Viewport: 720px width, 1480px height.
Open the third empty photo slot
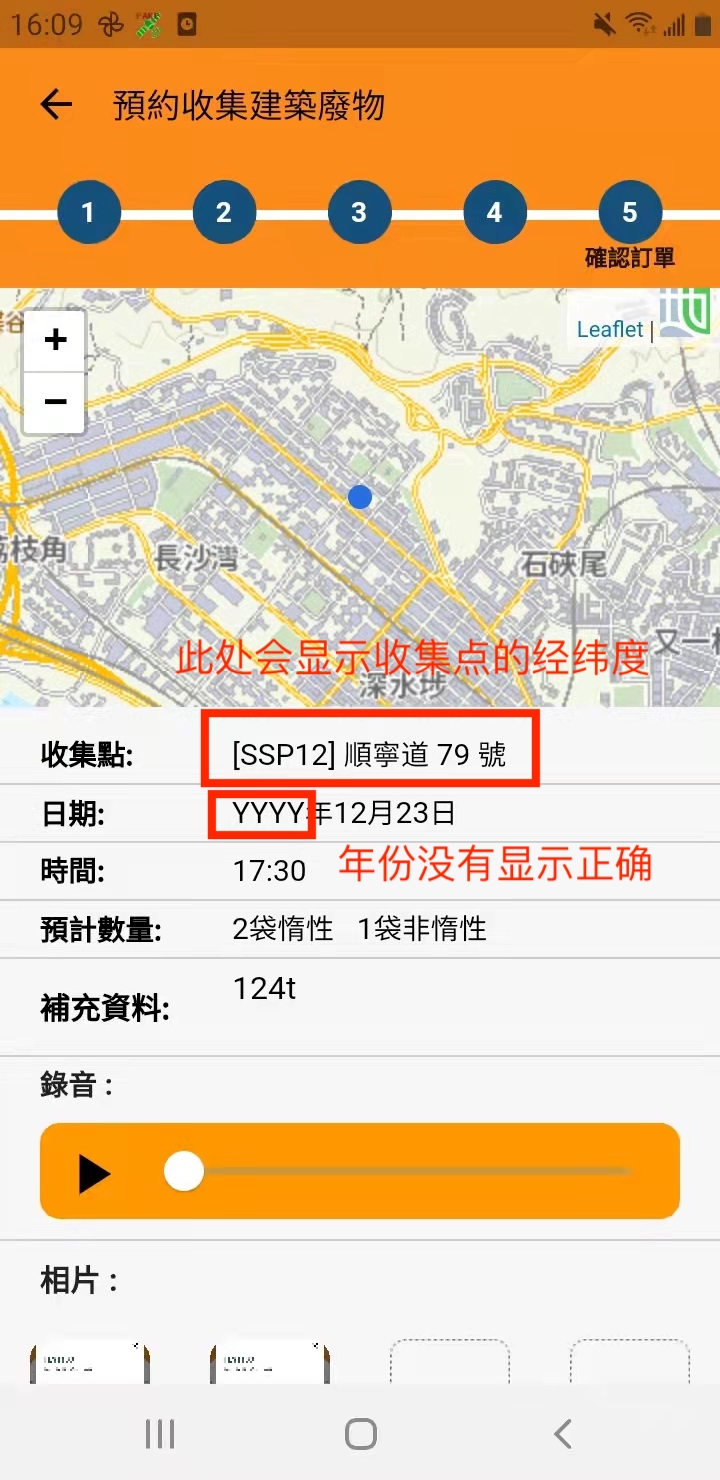click(449, 1362)
